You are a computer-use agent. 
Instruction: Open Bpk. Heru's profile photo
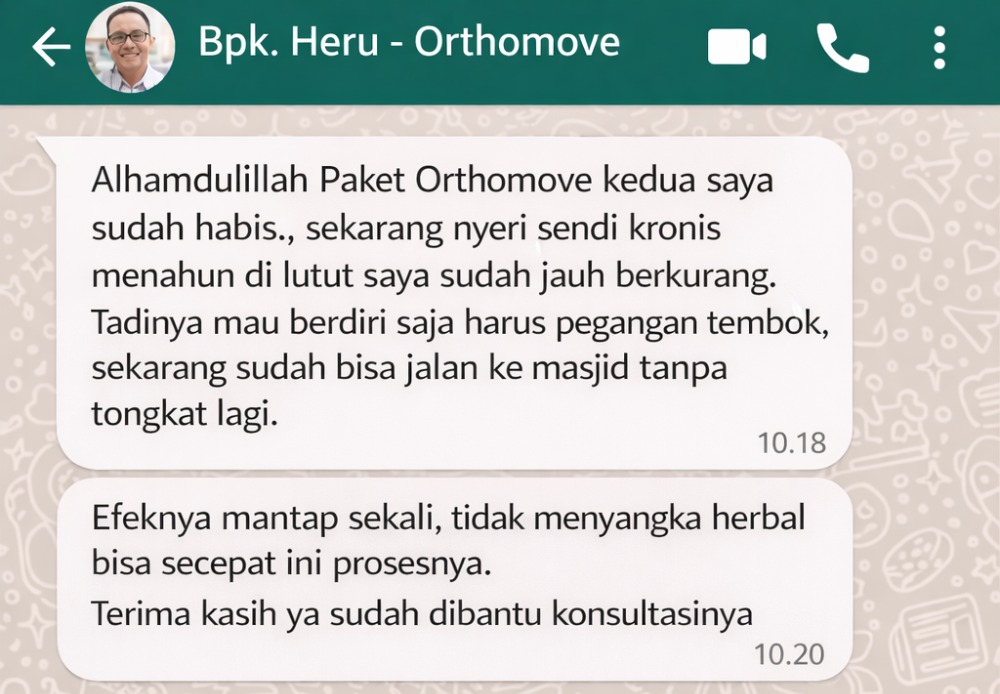(x=129, y=47)
